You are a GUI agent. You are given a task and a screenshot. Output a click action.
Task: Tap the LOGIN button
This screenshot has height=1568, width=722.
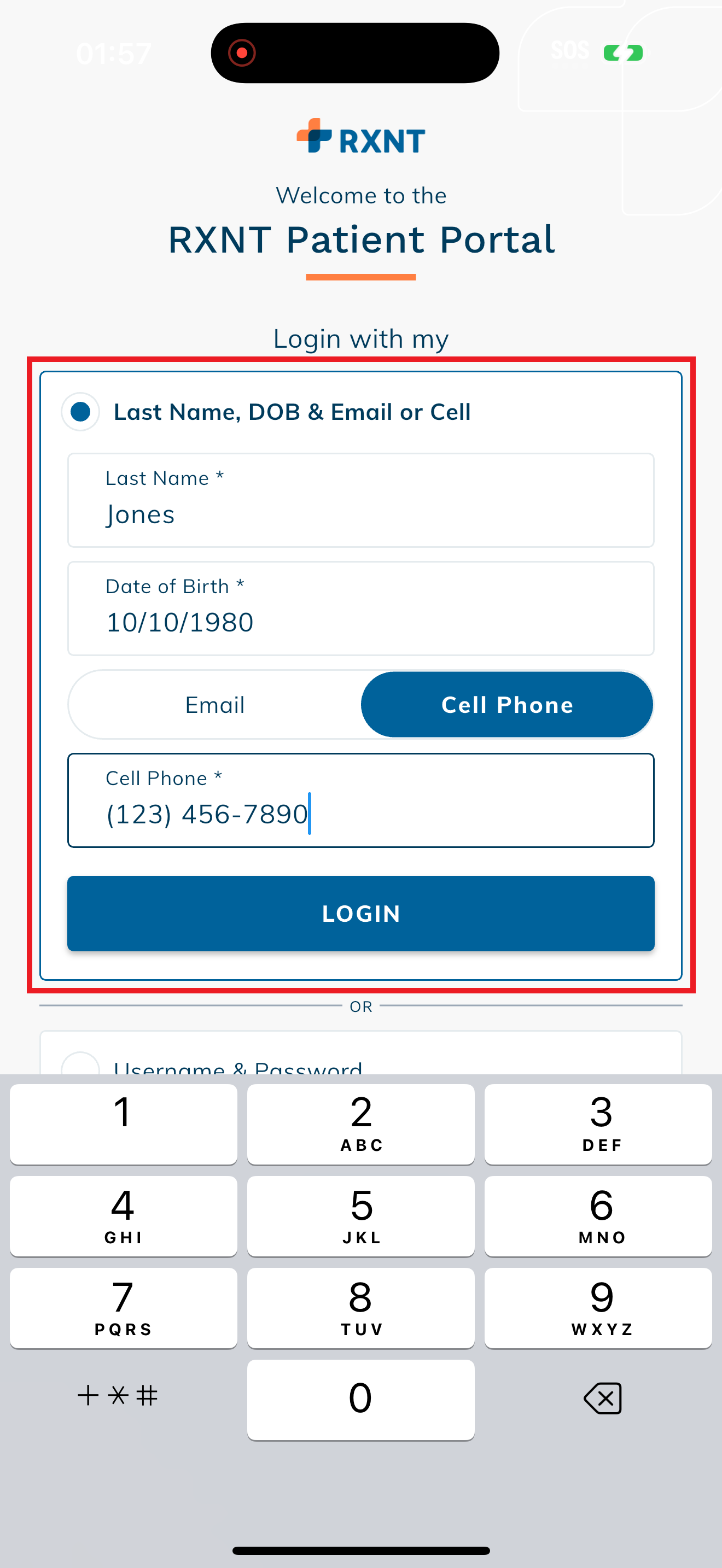pyautogui.click(x=360, y=913)
